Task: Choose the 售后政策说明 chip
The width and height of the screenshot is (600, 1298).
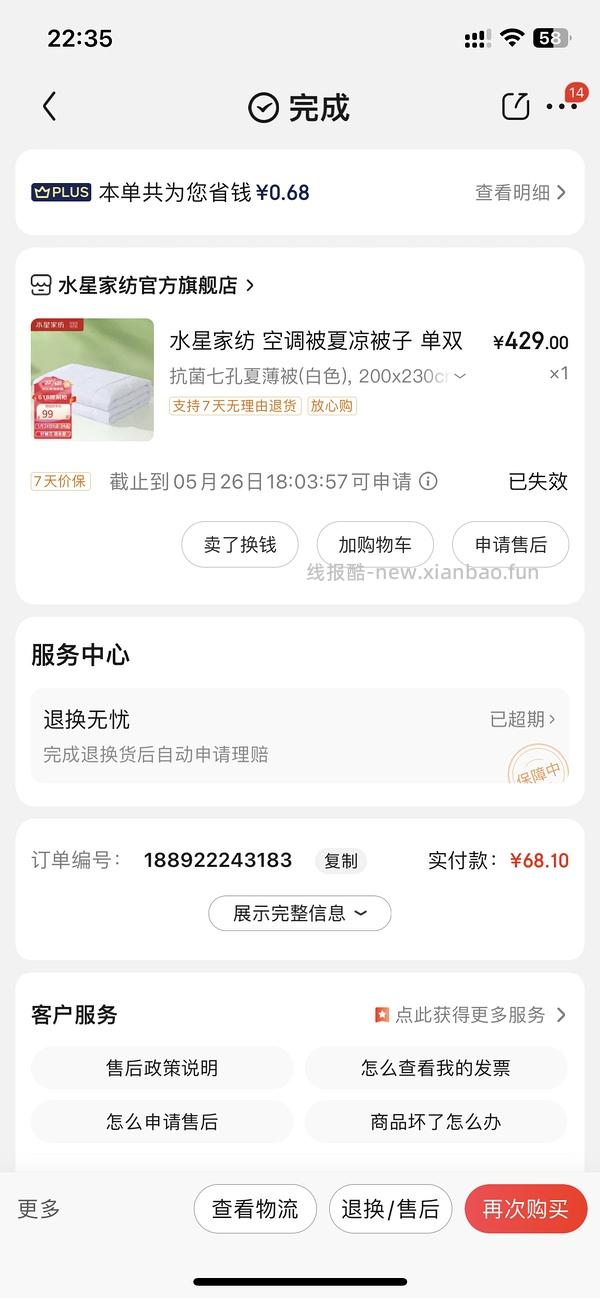Action: point(162,1068)
